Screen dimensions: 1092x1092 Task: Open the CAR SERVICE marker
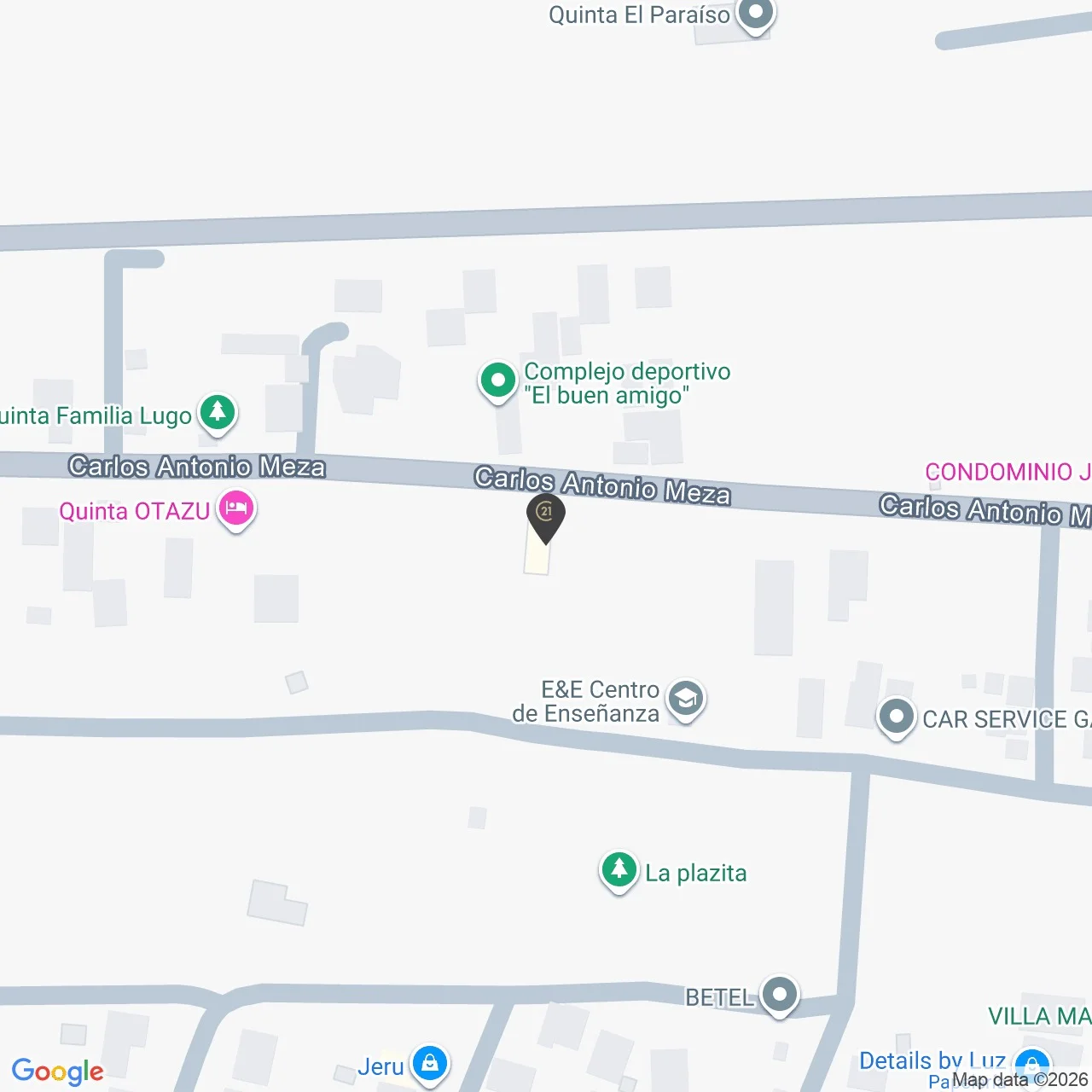pyautogui.click(x=896, y=717)
